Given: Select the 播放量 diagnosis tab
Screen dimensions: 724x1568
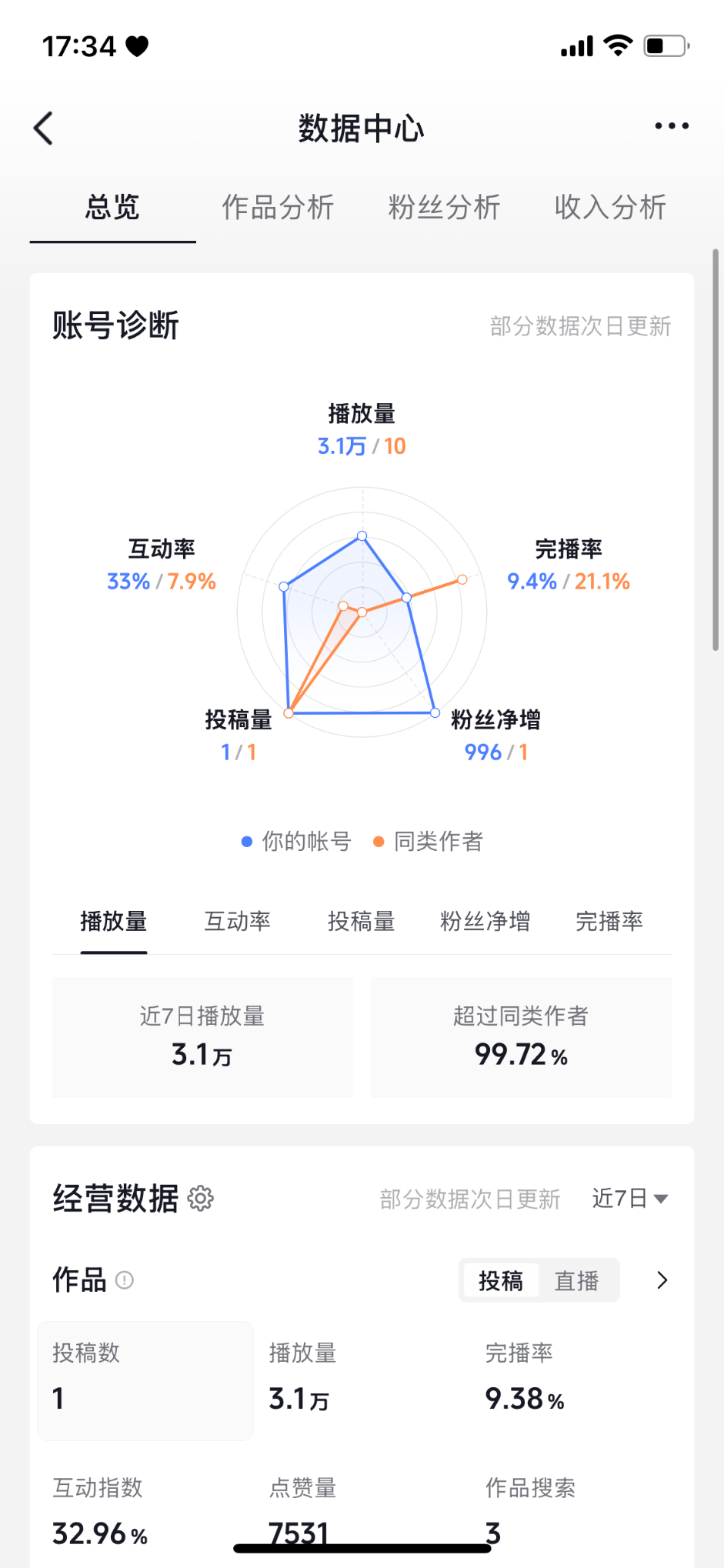Looking at the screenshot, I should point(114,921).
